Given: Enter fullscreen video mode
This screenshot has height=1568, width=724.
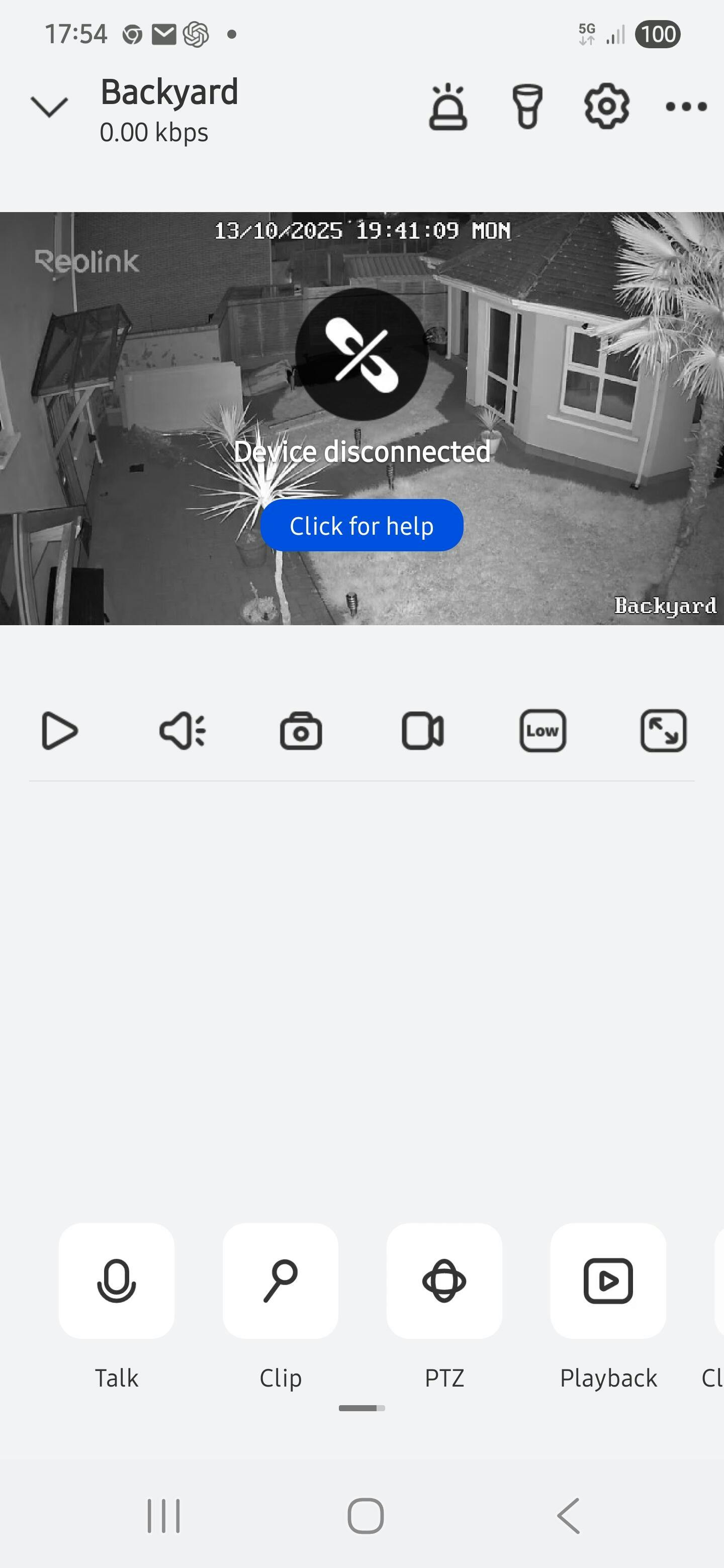Looking at the screenshot, I should 663,730.
